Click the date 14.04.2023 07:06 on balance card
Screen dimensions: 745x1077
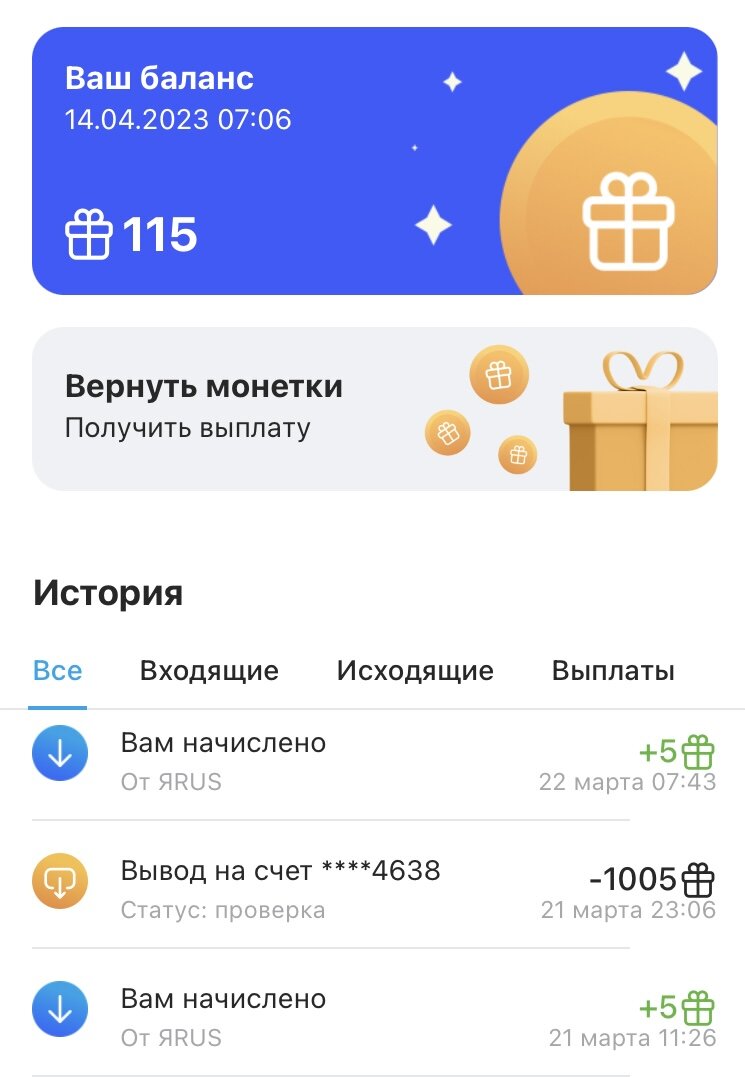[179, 120]
